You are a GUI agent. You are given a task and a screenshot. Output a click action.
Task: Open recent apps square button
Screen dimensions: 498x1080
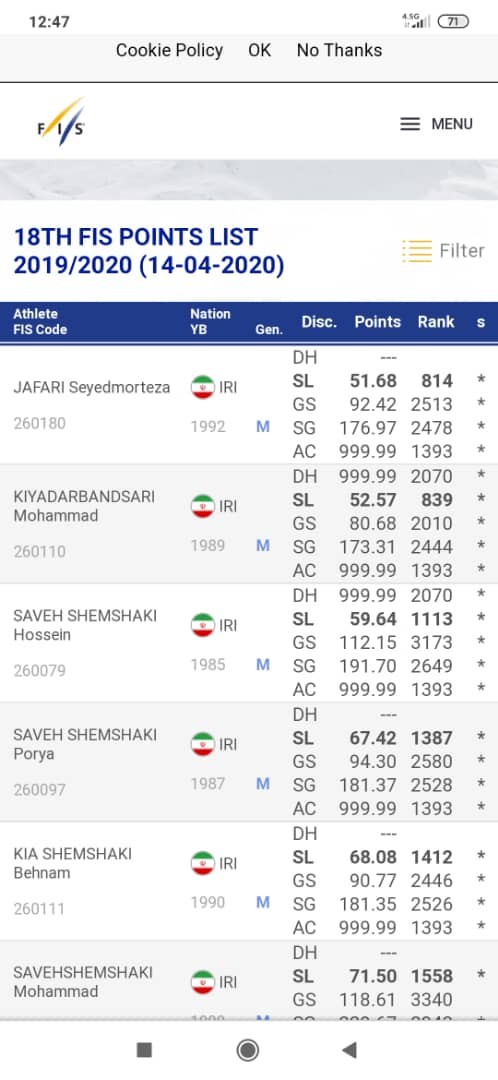point(144,1050)
